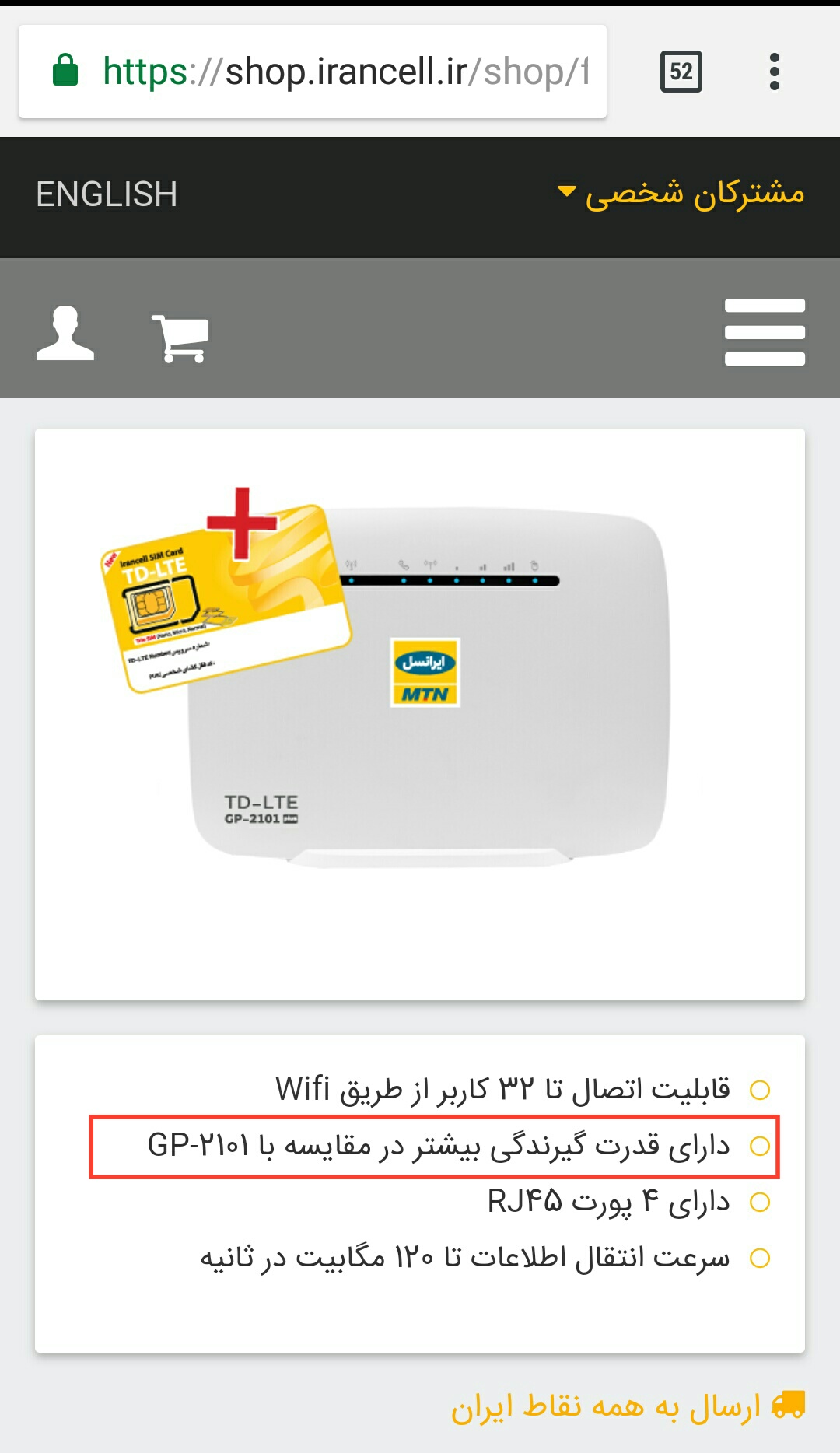
Task: Expand the مشترکان شخصی dropdown
Action: coord(681,194)
